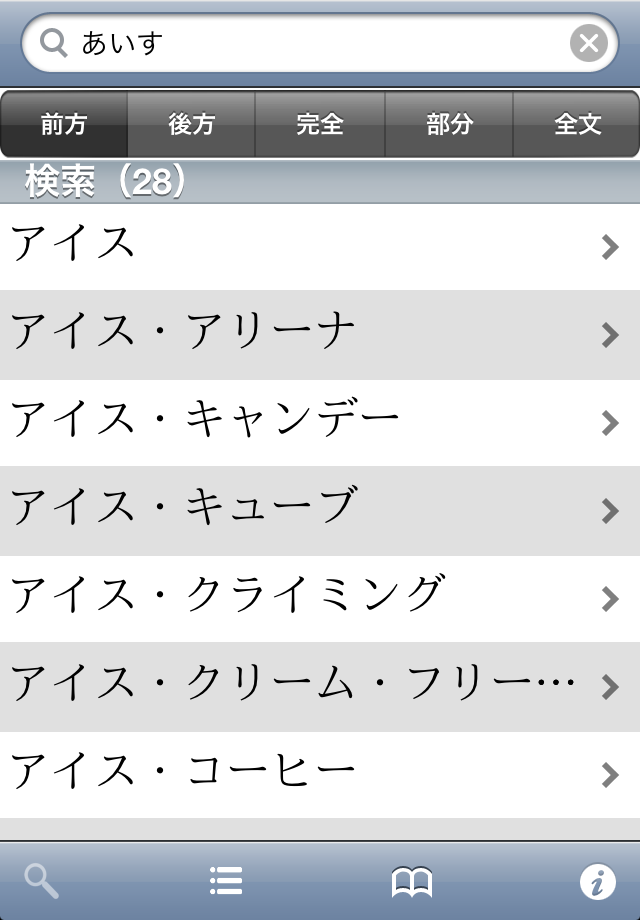The height and width of the screenshot is (920, 640).
Task: Tap the search field containing あいす
Action: coord(300,43)
